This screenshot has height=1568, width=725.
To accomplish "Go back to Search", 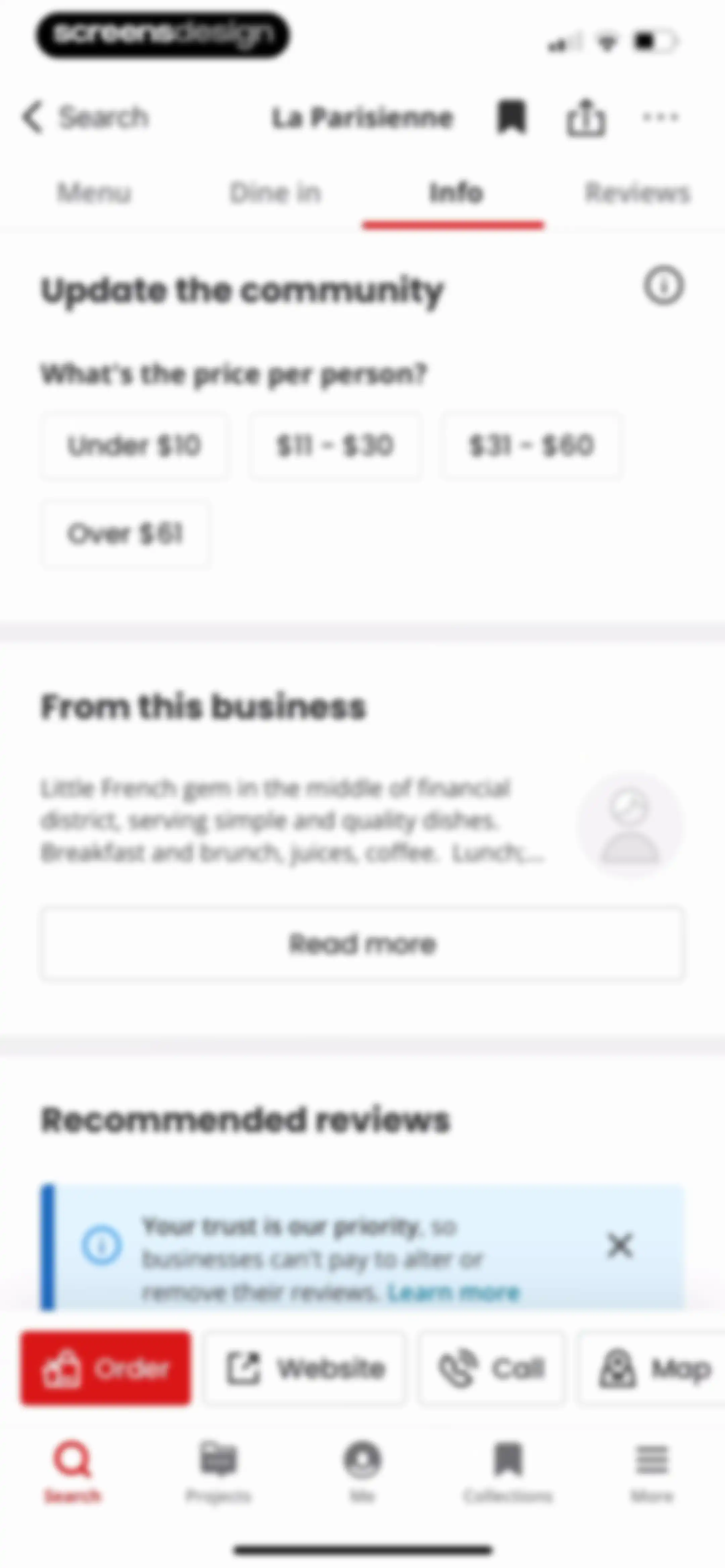I will pos(85,117).
